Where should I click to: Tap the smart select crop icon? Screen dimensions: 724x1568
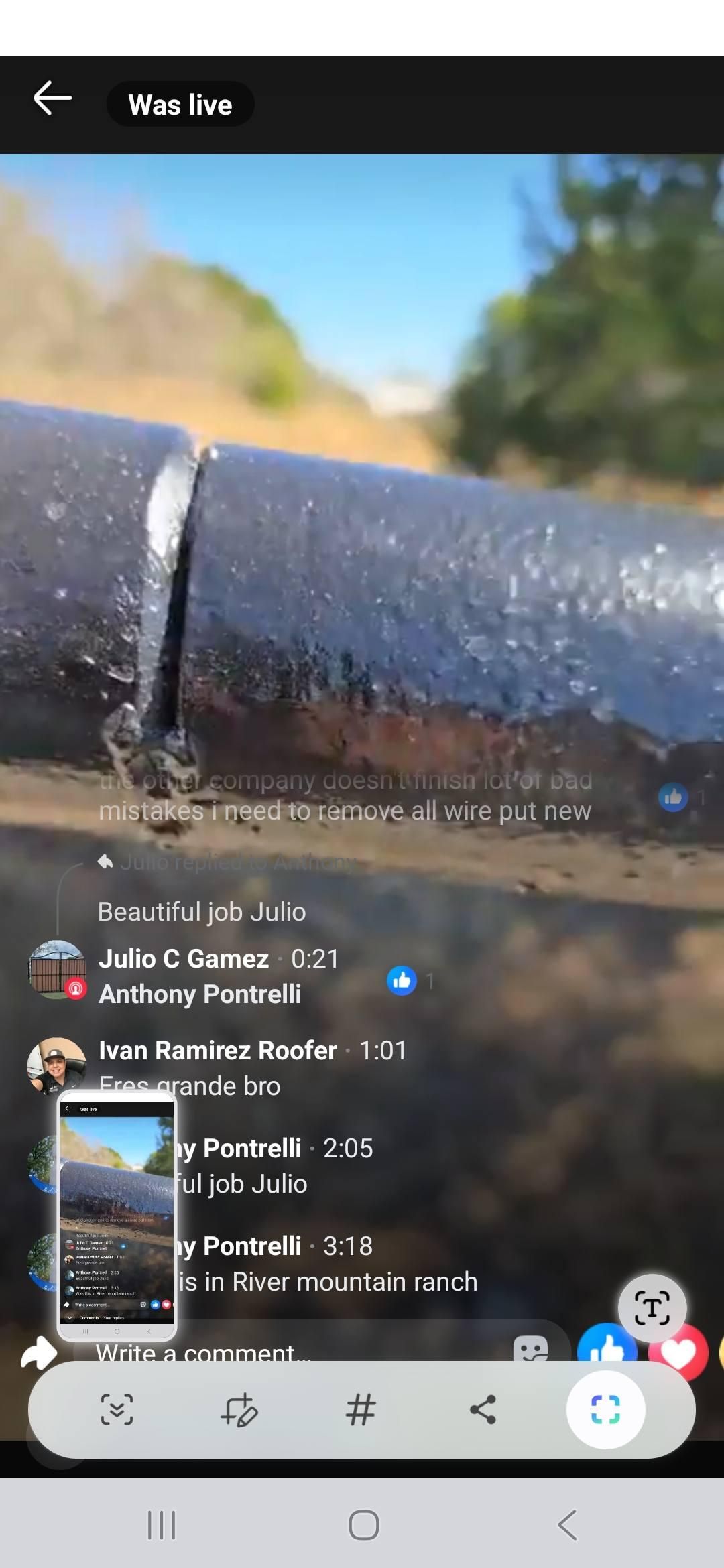coord(605,1409)
